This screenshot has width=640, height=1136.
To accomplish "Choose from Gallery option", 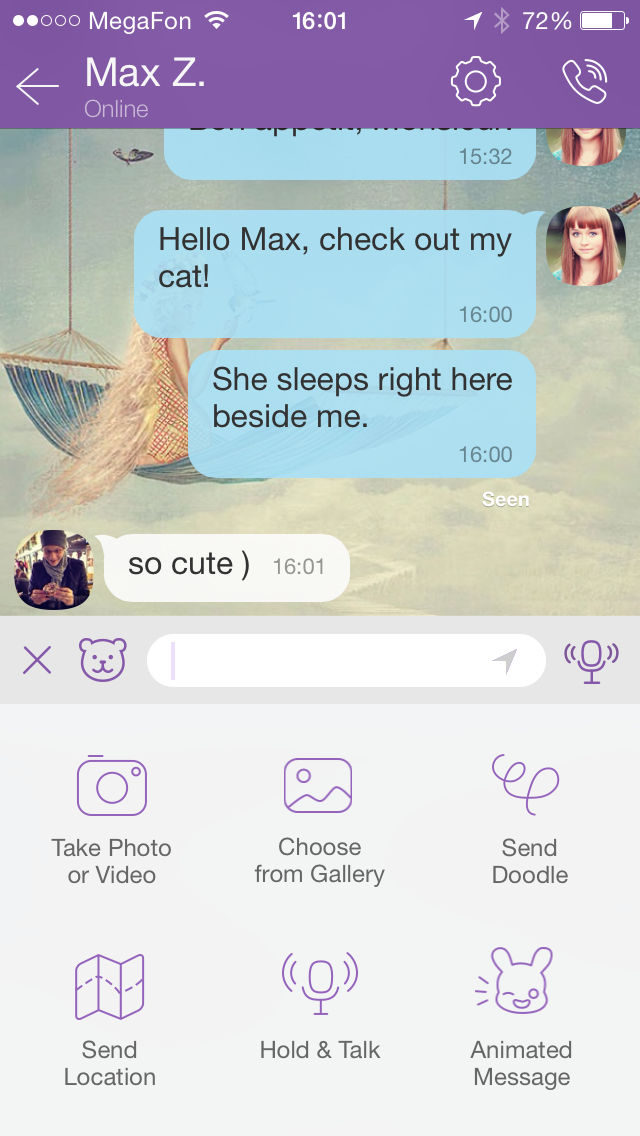I will click(319, 820).
